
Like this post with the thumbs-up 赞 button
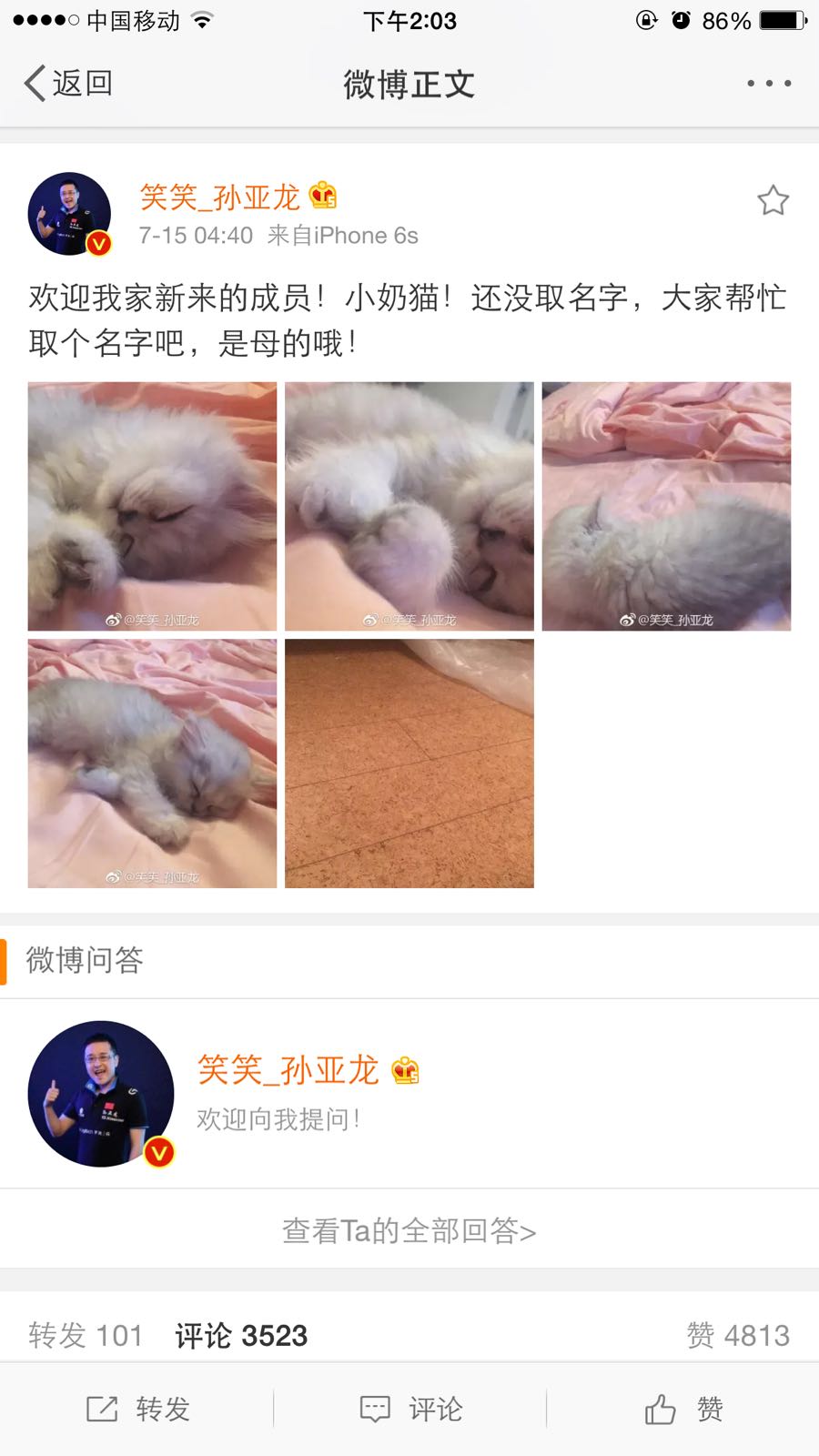click(x=683, y=1409)
